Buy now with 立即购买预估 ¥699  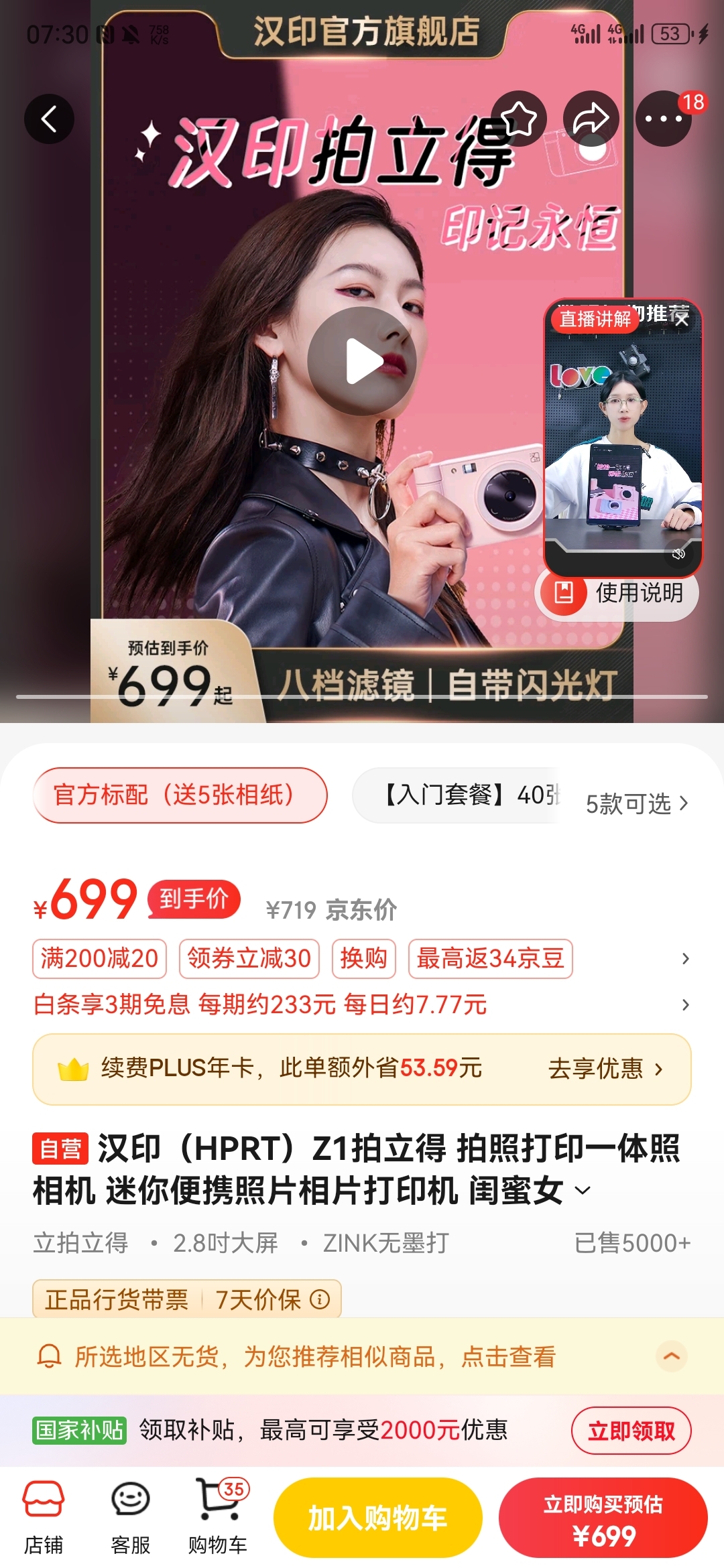[603, 1518]
